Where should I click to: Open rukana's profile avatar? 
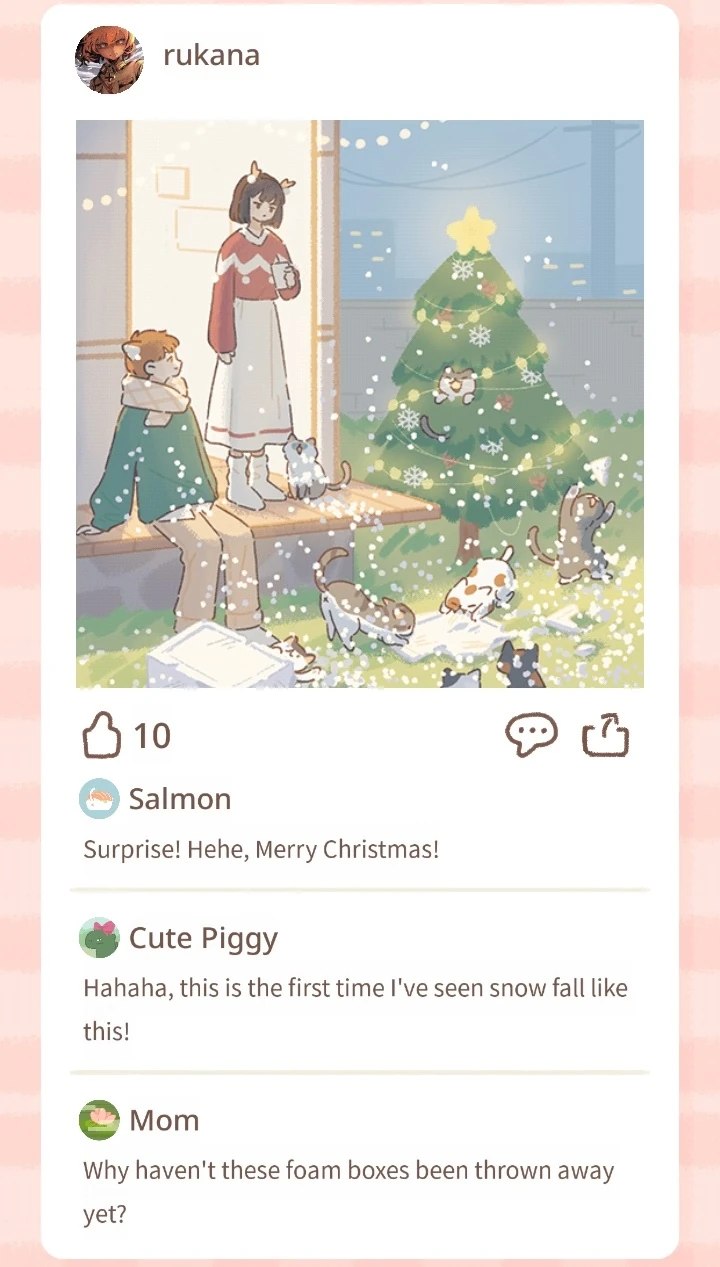110,60
